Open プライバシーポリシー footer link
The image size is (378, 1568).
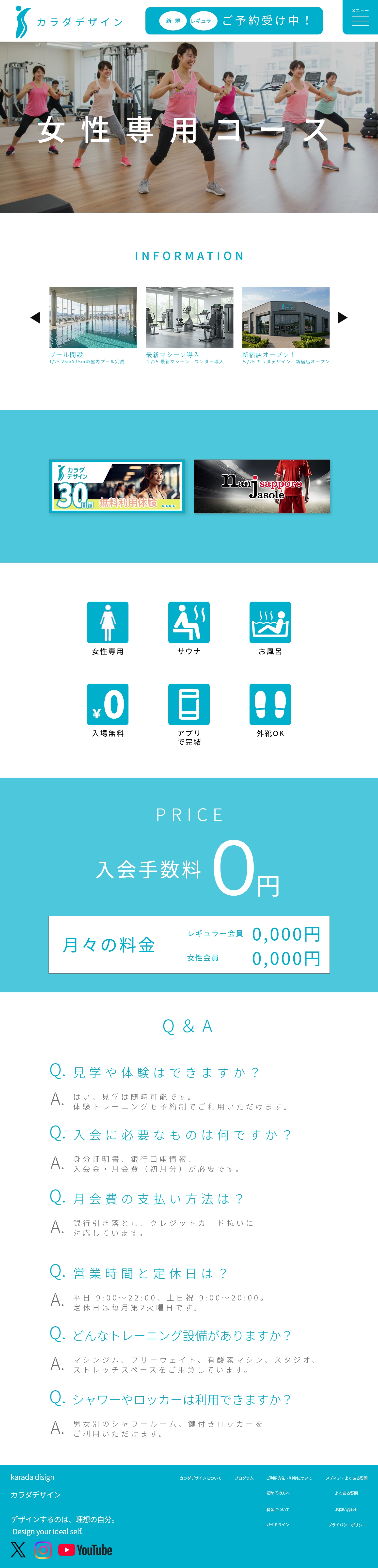(347, 1525)
